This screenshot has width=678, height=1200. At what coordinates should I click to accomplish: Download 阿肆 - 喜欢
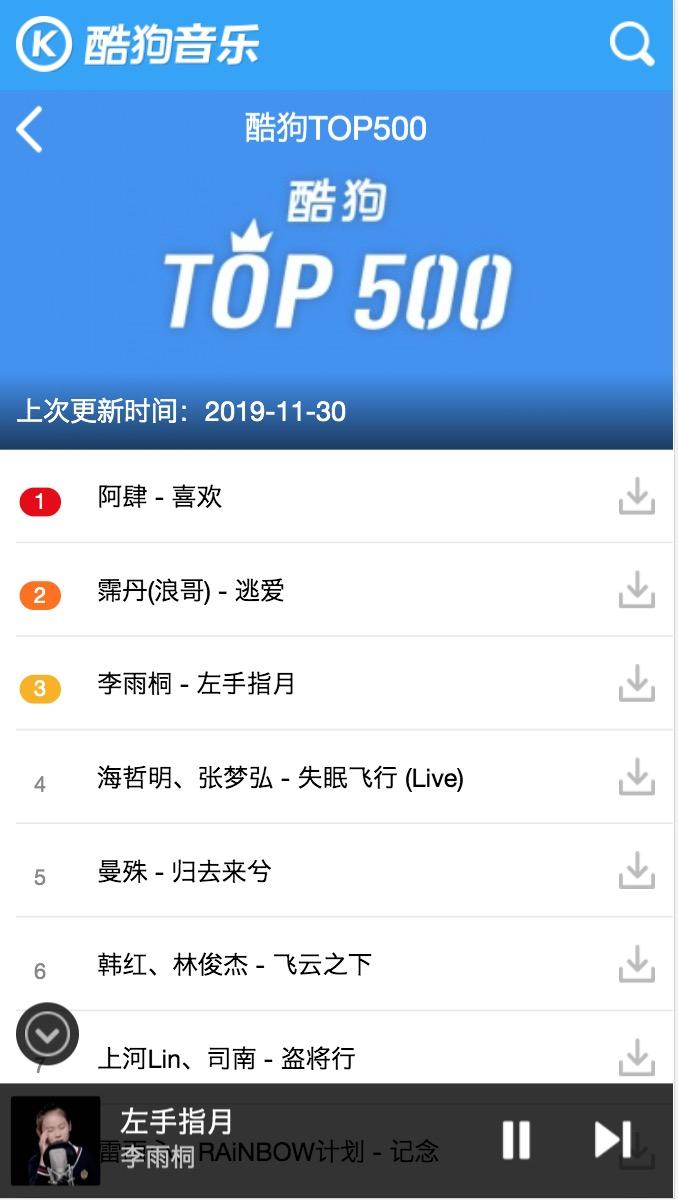[x=636, y=497]
